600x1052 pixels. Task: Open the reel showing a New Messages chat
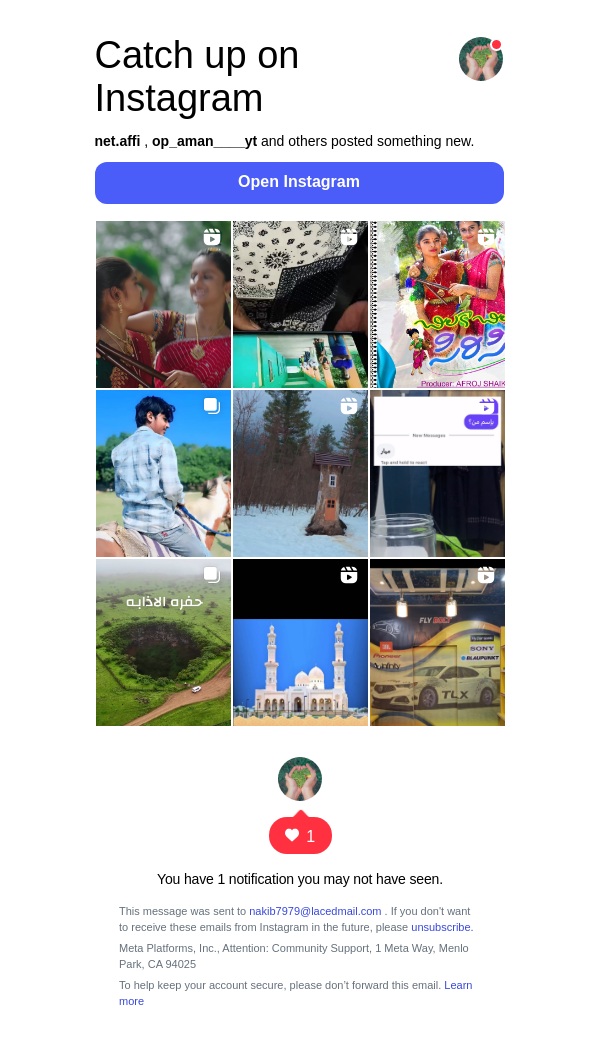point(437,473)
